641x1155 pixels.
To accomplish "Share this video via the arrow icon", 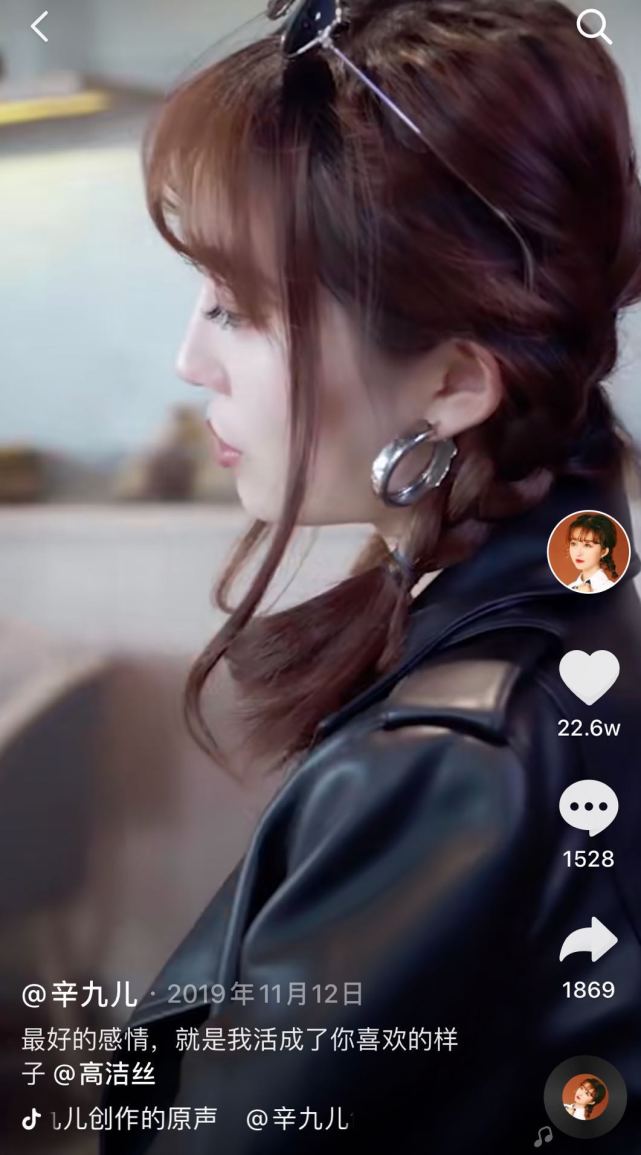I will click(x=588, y=940).
